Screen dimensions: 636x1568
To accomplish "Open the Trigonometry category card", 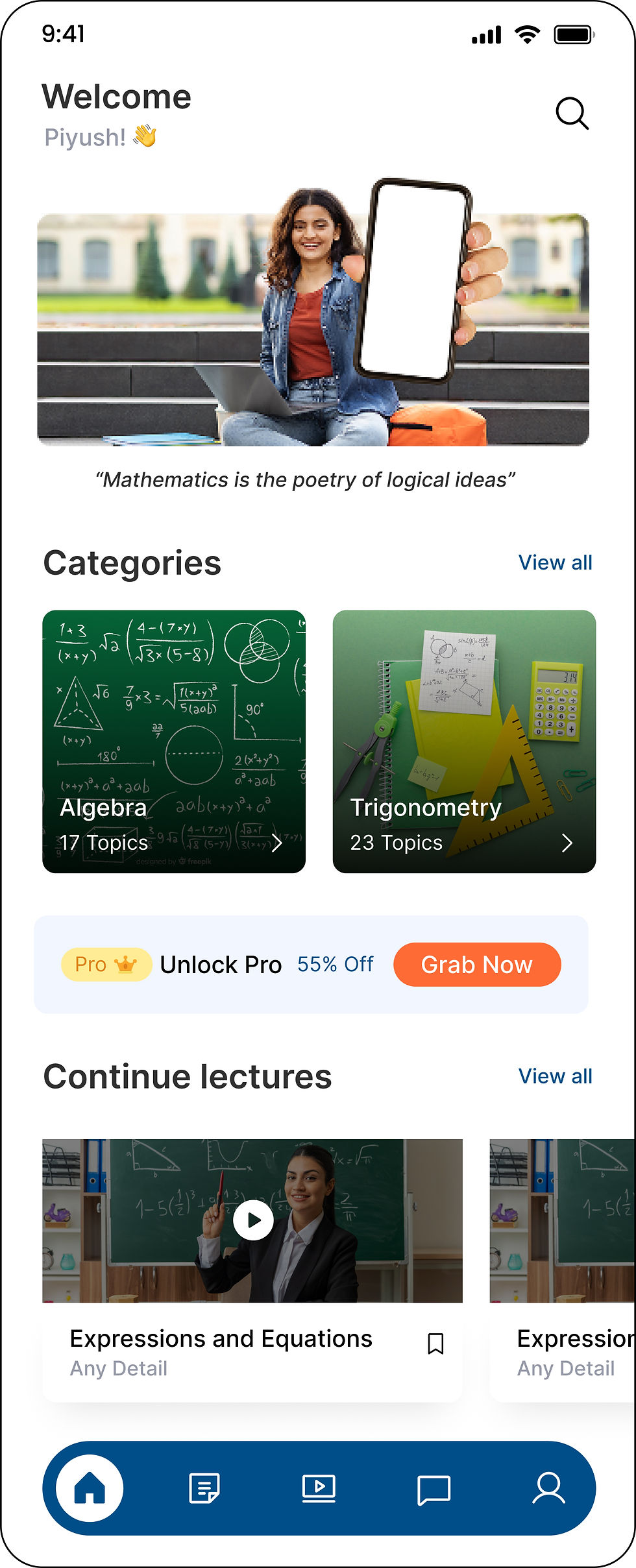I will (x=464, y=742).
